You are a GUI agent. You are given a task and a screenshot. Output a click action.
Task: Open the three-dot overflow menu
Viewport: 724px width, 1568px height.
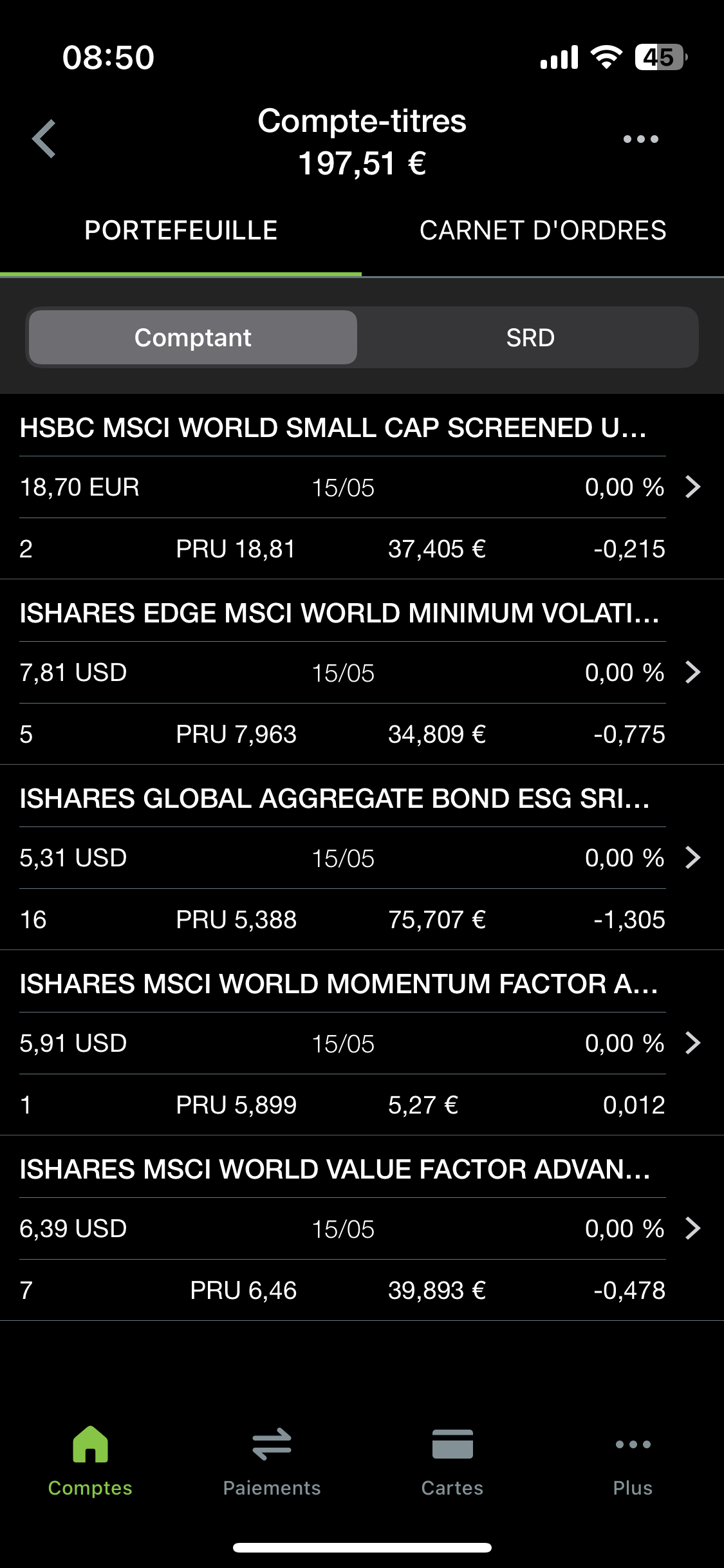640,139
